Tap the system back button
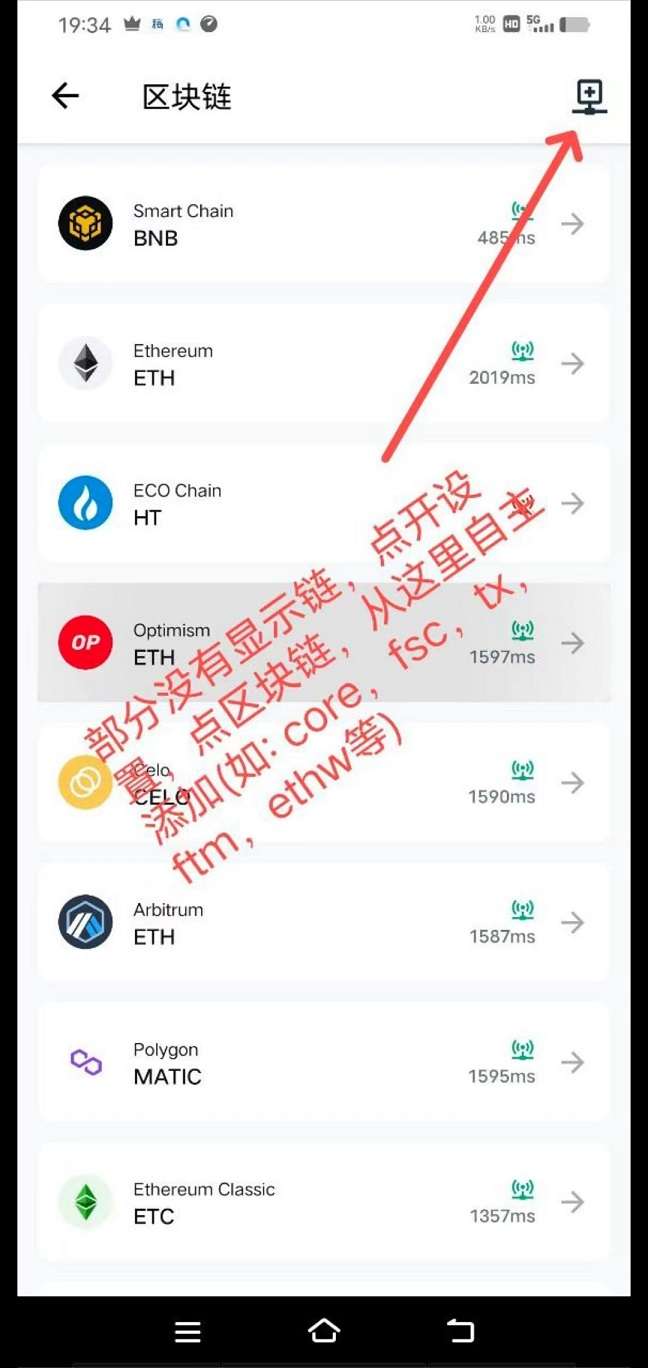The image size is (648, 1368). point(460,1331)
